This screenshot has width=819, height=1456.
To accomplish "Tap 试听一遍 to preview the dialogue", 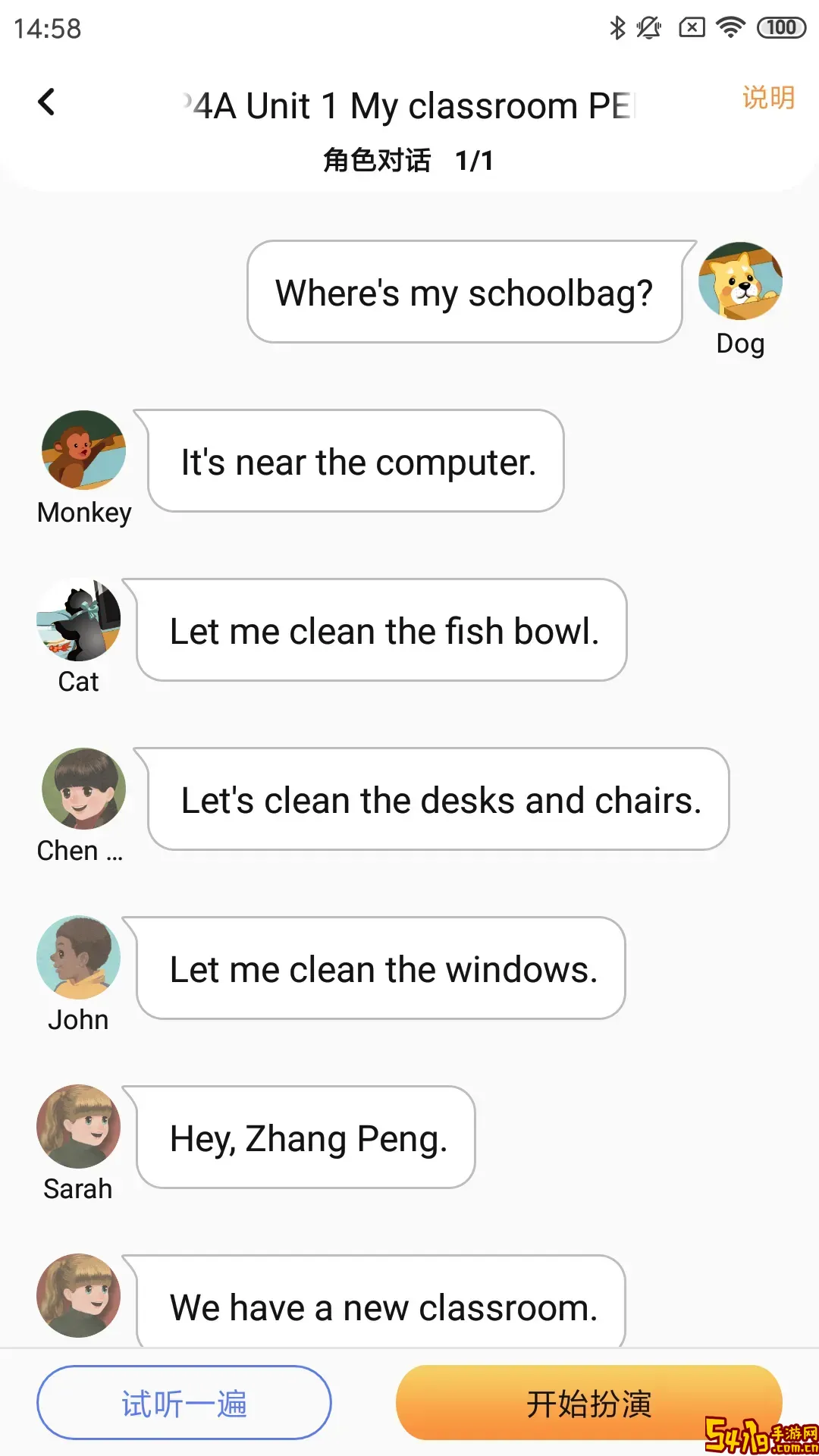I will tap(184, 1403).
